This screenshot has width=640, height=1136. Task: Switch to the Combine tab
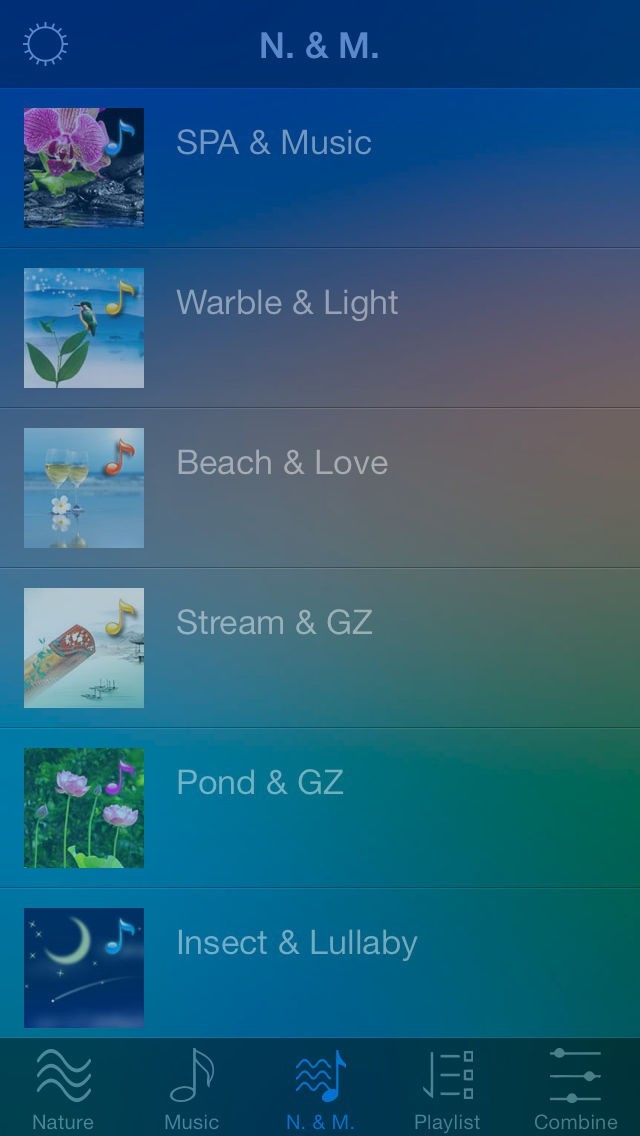[575, 1088]
